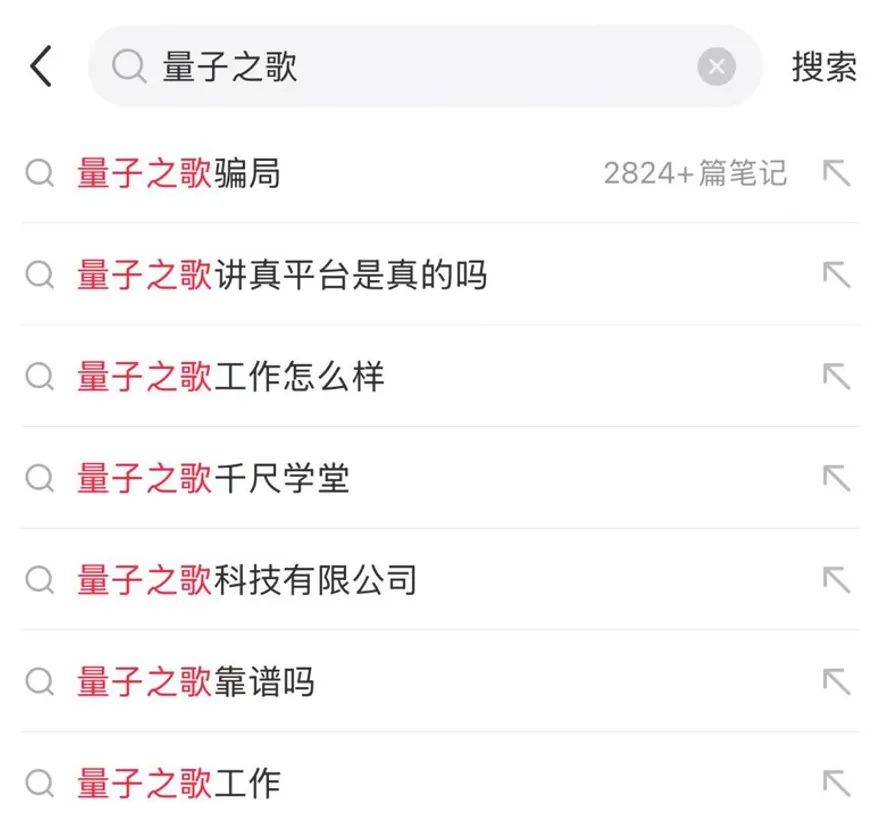Go back using the back arrow
The image size is (889, 839).
[41, 67]
